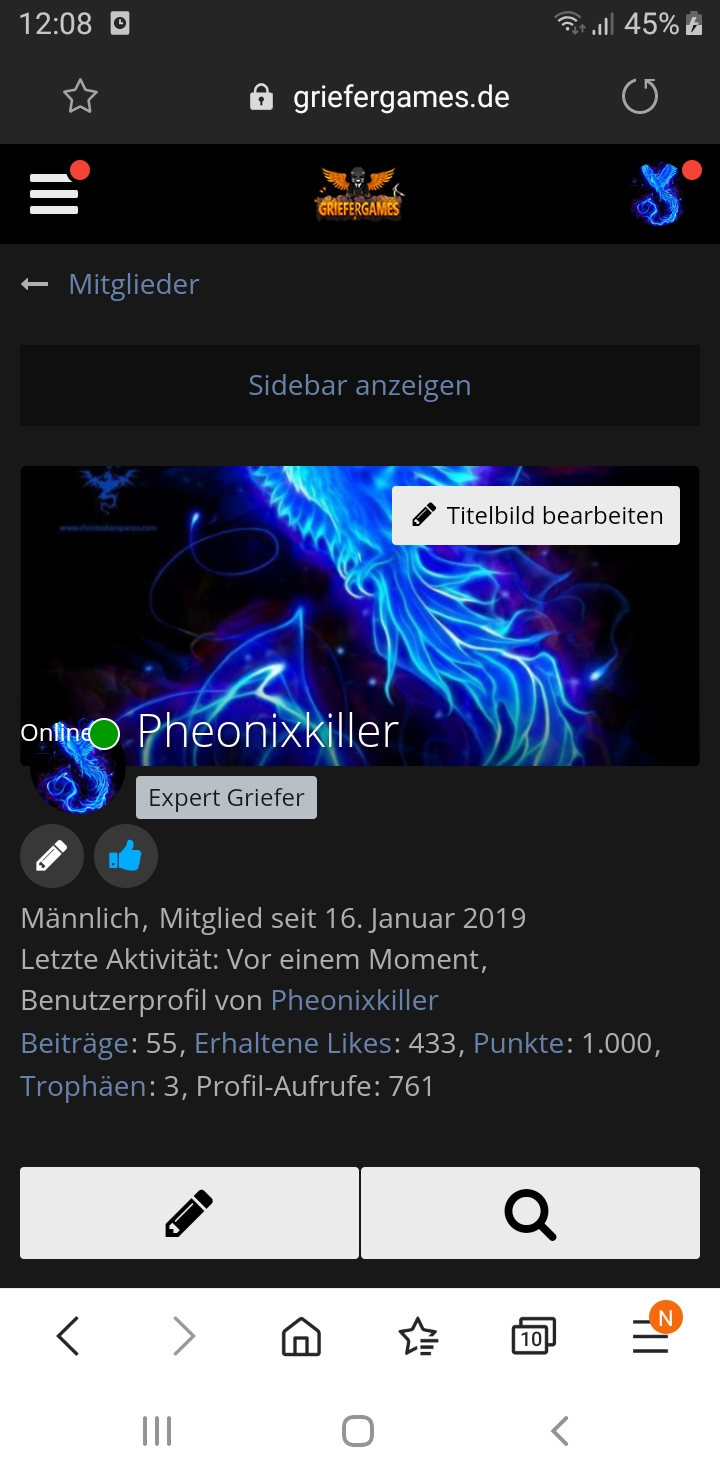Tap the thumbs-up likes icon

pos(126,856)
